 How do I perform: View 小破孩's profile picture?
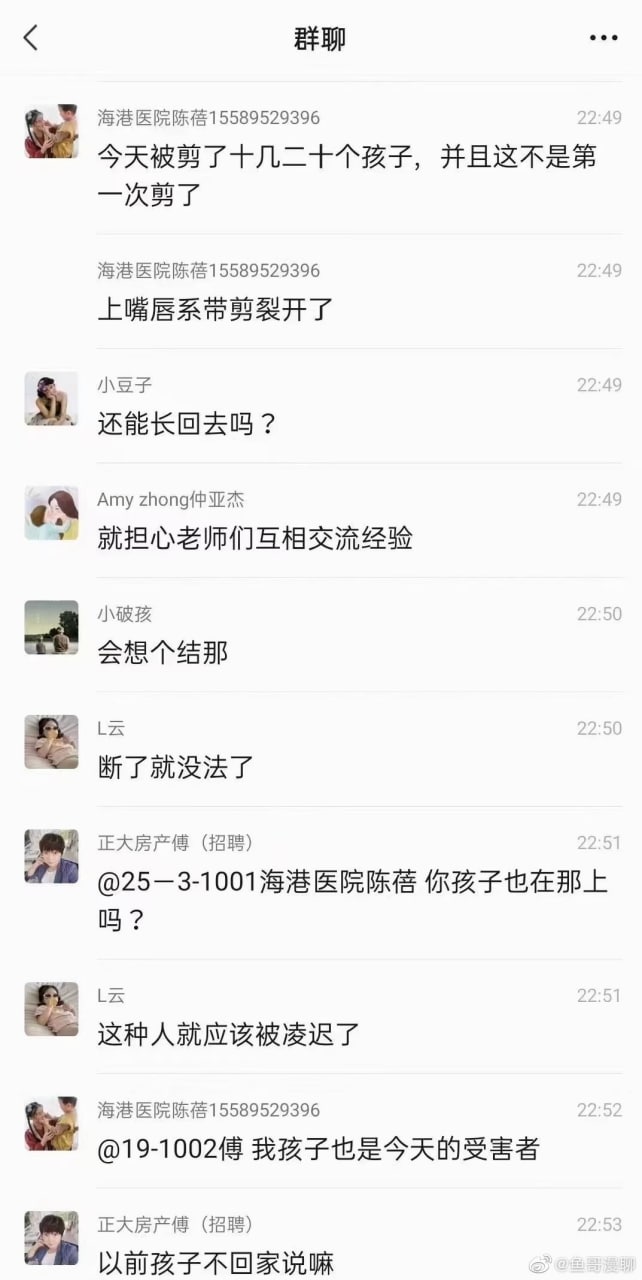[51, 627]
